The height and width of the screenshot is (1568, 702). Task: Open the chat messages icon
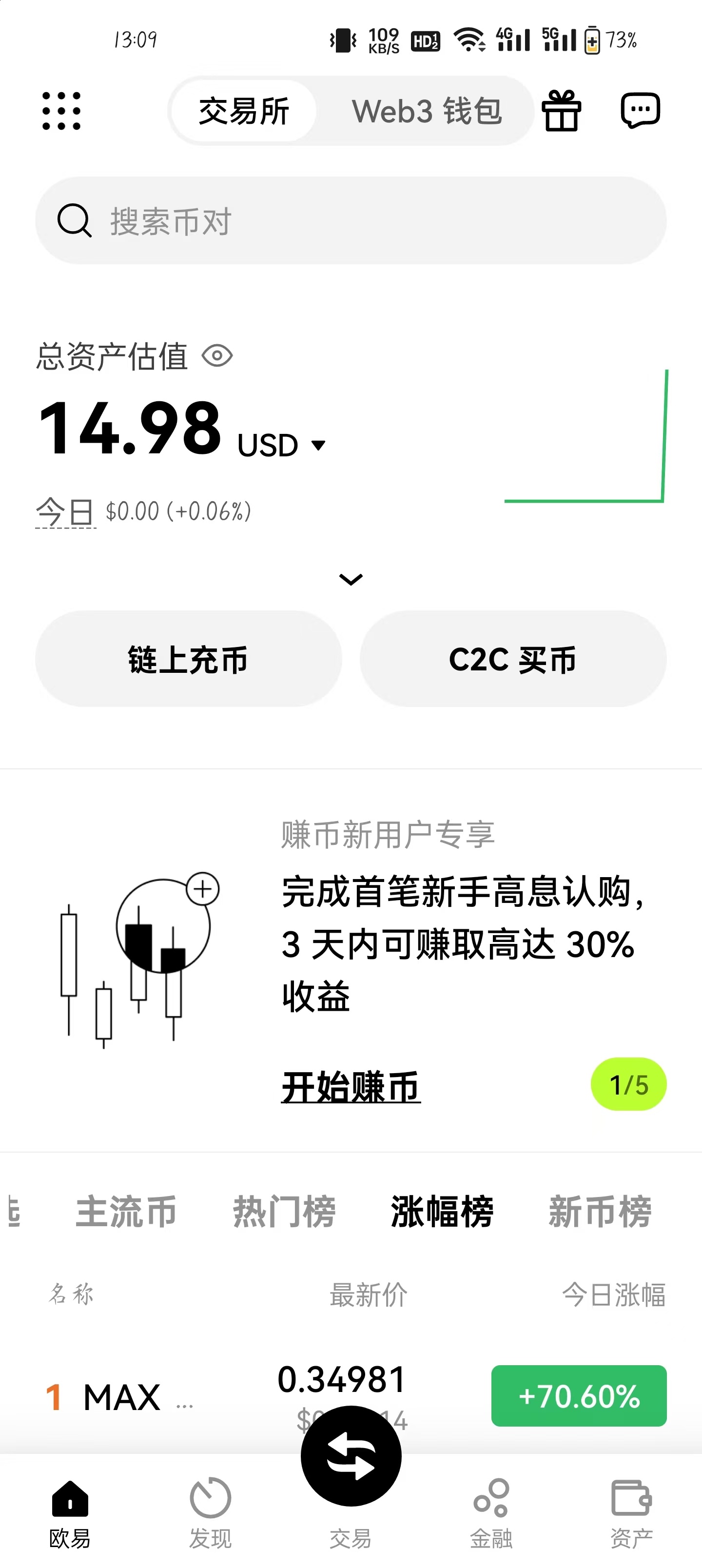point(640,111)
